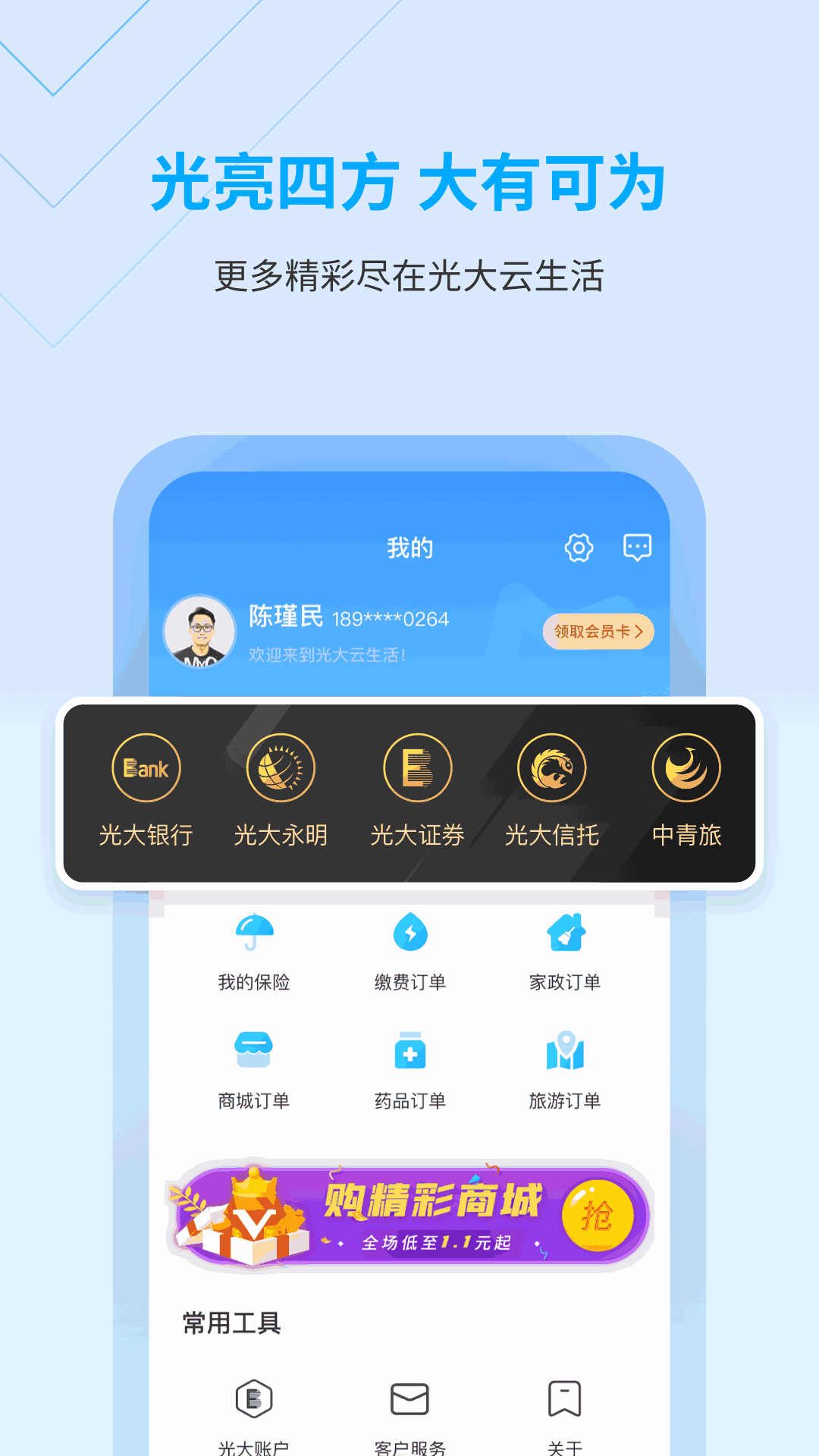Tap the golden 抢 coin button
This screenshot has width=819, height=1456.
(596, 1214)
